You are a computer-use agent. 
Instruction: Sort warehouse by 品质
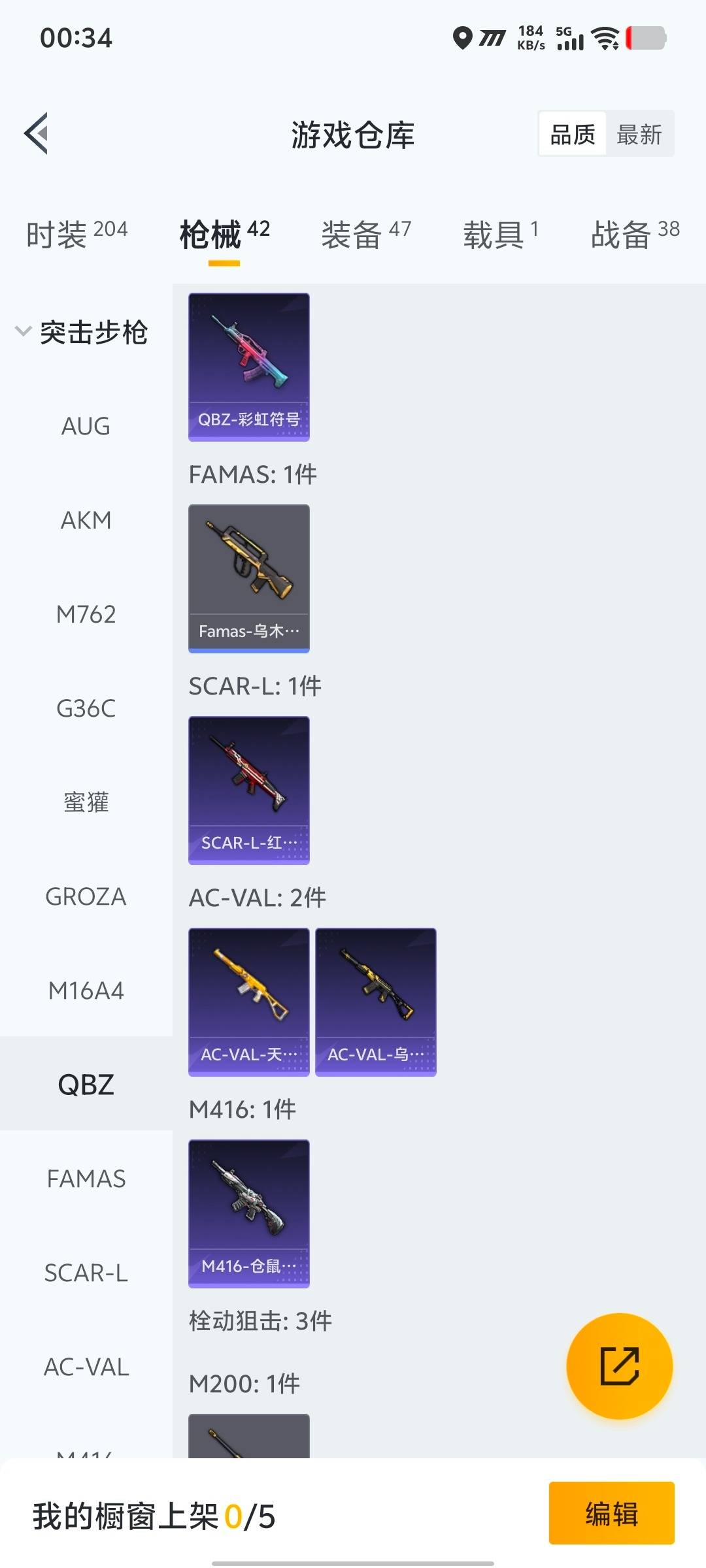573,135
